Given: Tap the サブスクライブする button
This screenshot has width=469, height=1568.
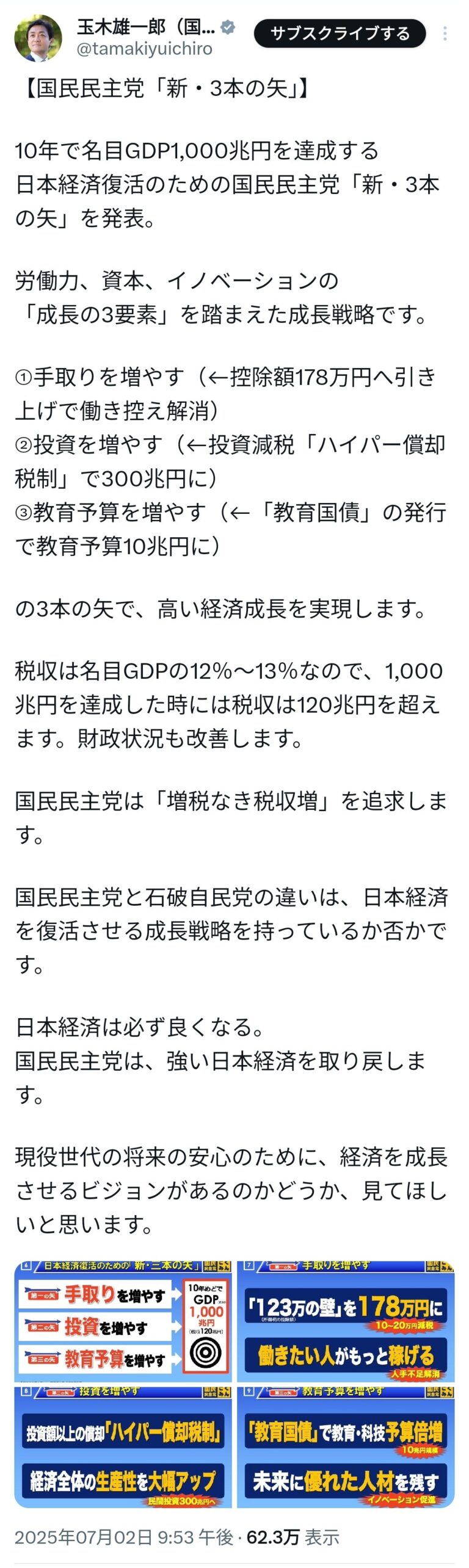Looking at the screenshot, I should [x=340, y=34].
